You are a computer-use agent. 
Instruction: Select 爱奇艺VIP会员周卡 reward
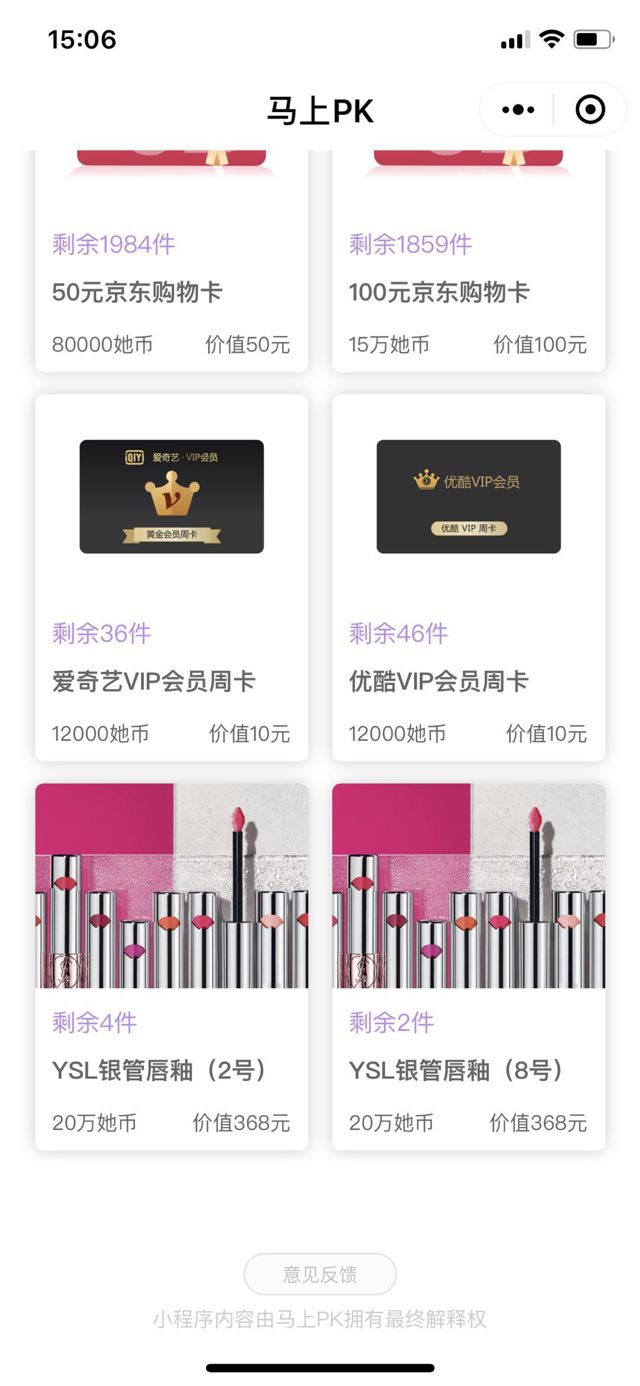[x=171, y=577]
